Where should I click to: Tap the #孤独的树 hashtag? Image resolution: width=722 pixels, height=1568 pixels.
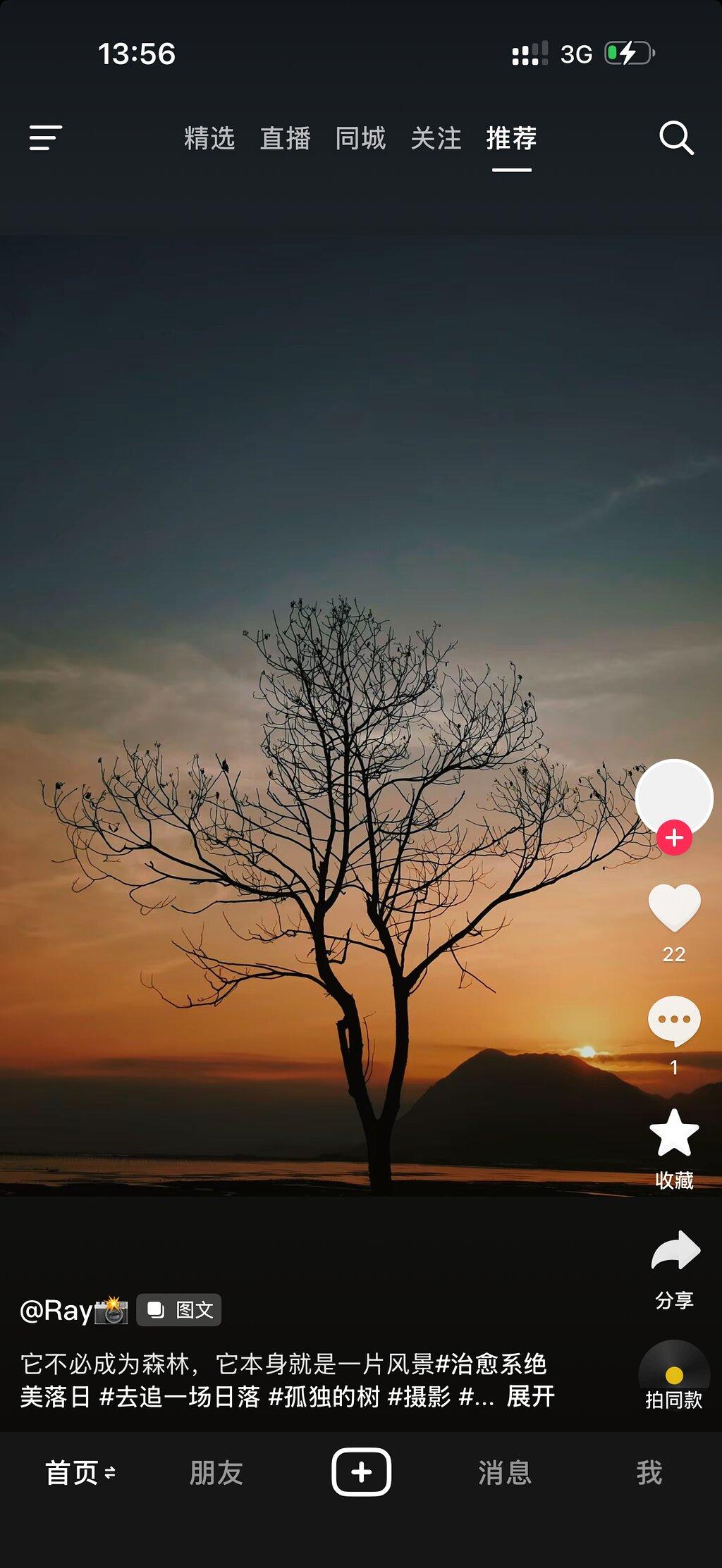pyautogui.click(x=324, y=1396)
